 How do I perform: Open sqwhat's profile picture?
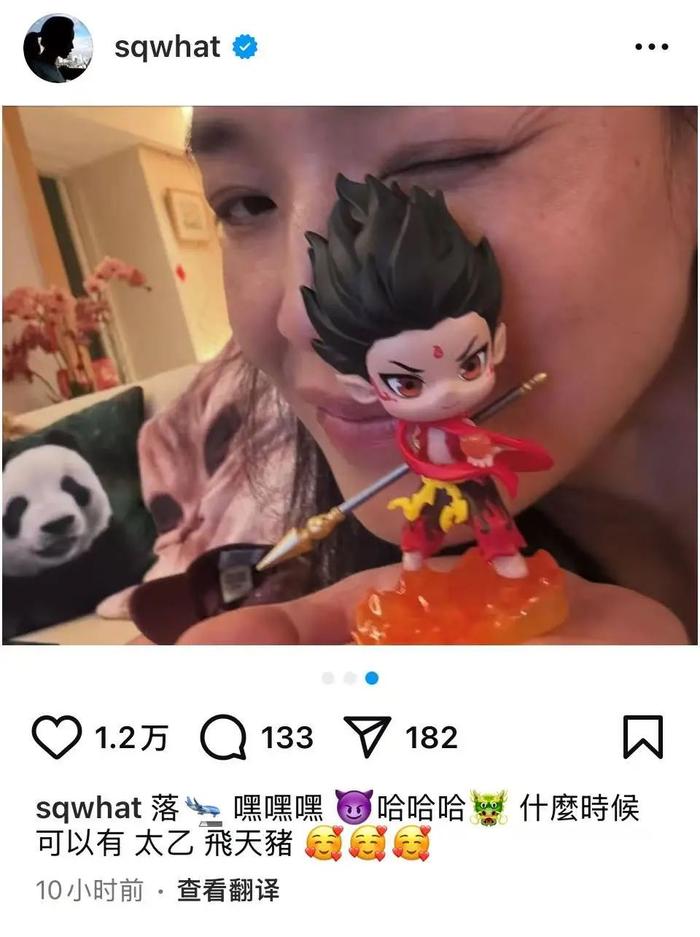58,48
